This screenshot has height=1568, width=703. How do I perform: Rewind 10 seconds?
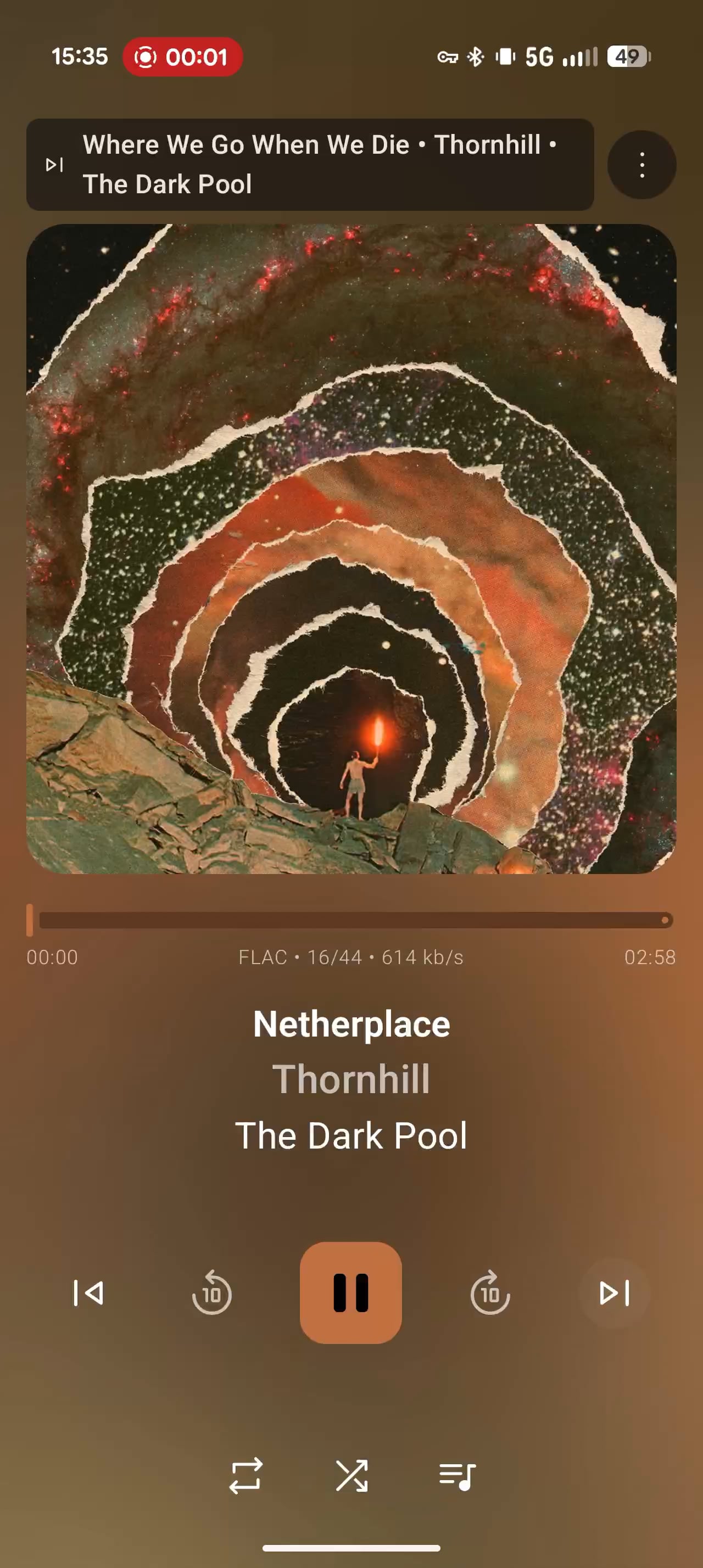coord(212,1293)
